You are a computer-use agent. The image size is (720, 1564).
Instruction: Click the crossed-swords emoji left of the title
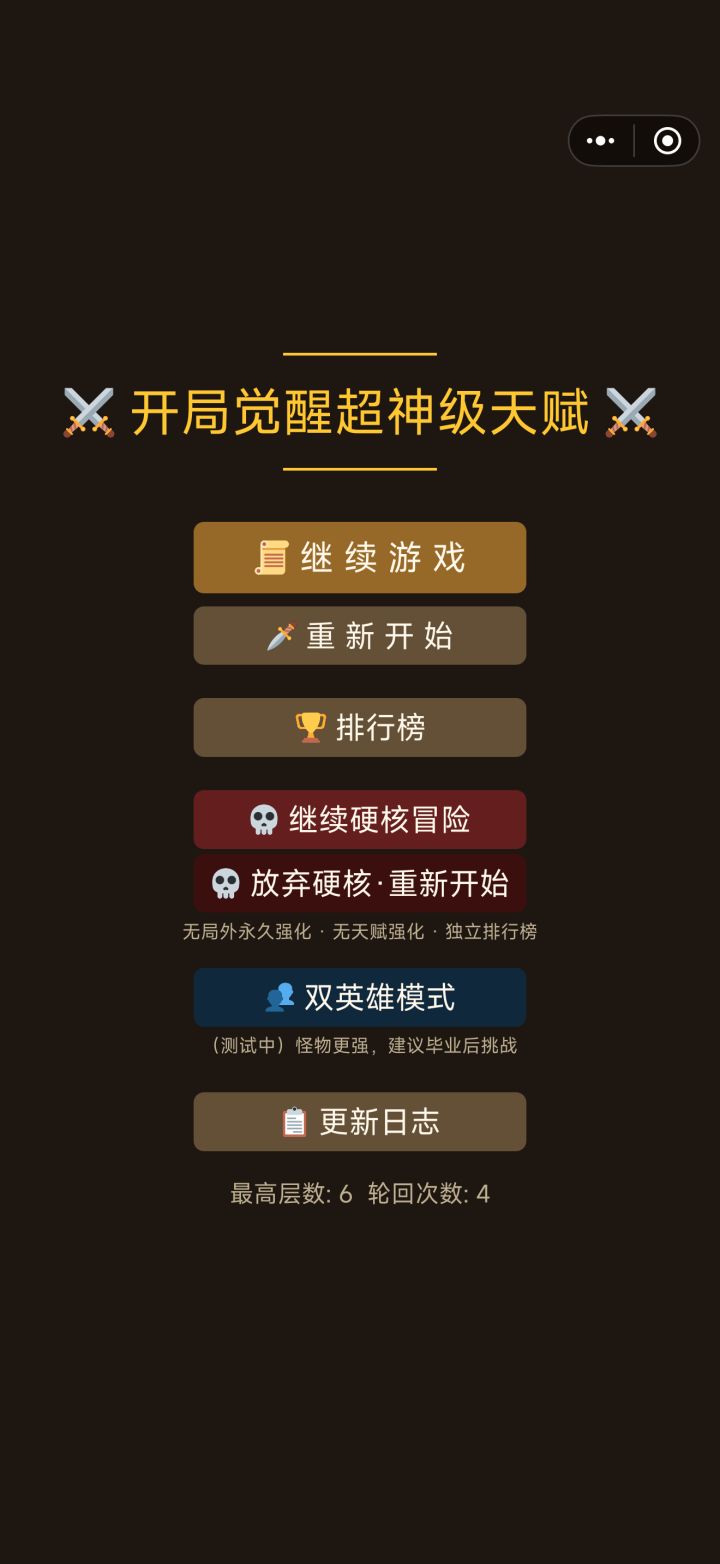[88, 410]
